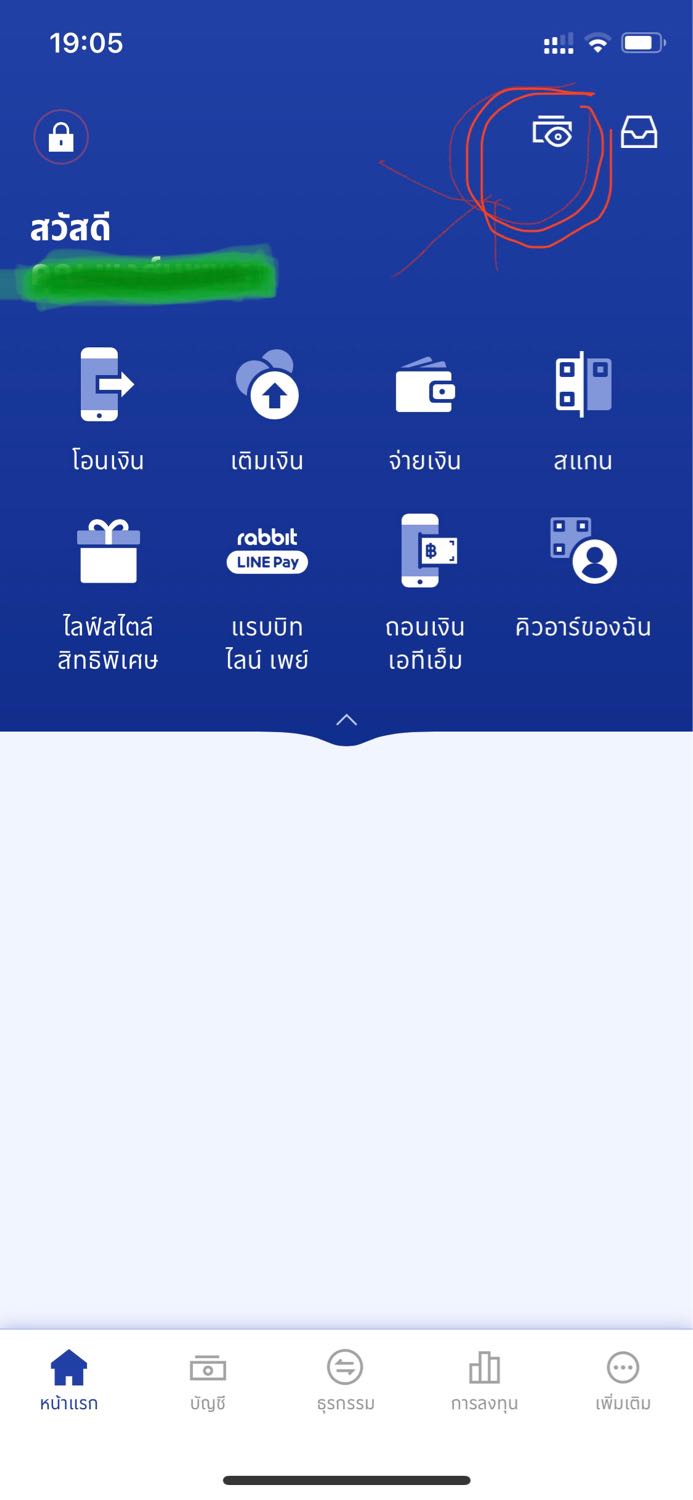Go to the ธุรกรรม transactions tab
This screenshot has width=693, height=1500.
pyautogui.click(x=345, y=1381)
